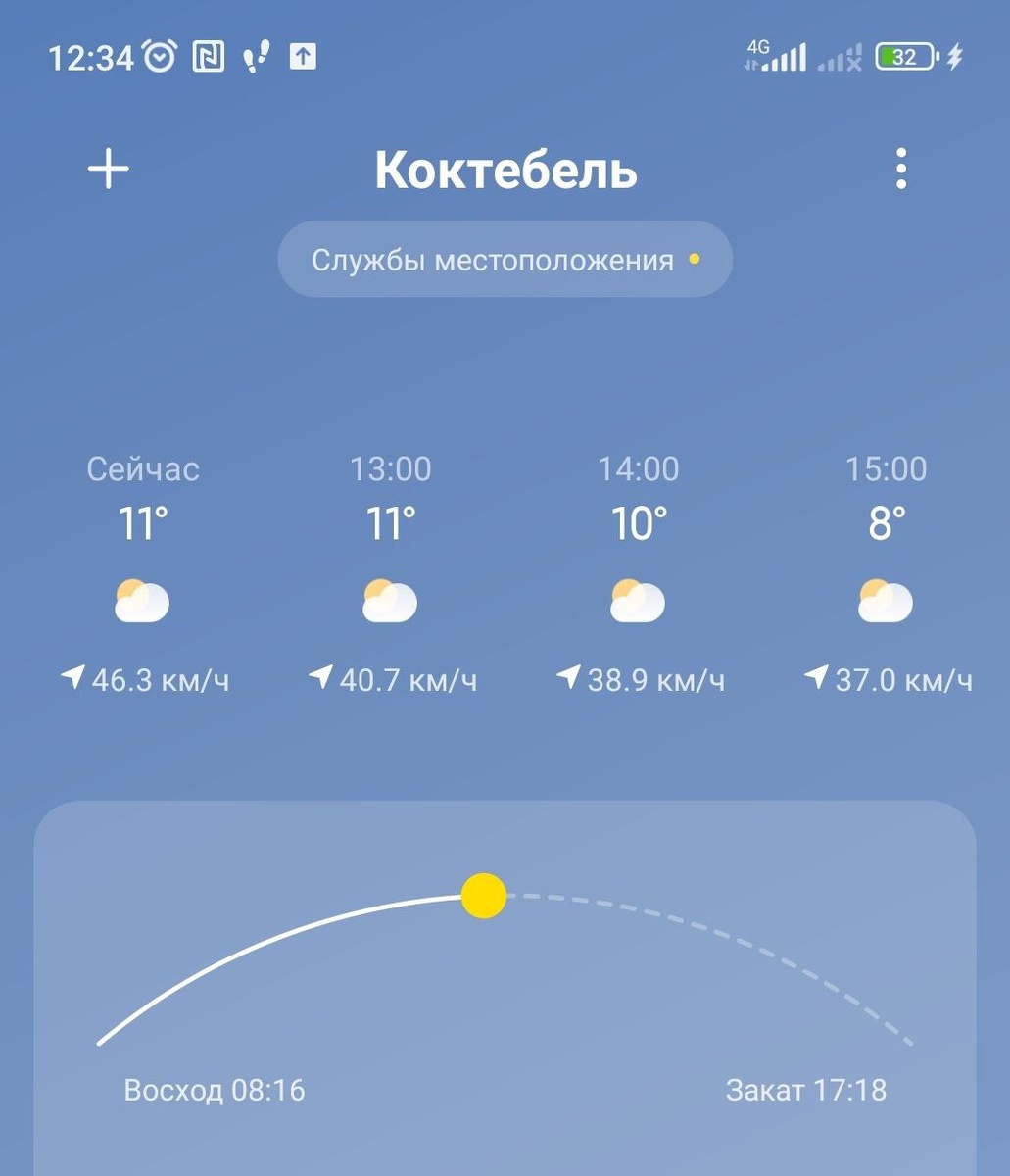
Task: Tap the Коктебель city title
Action: tap(505, 171)
